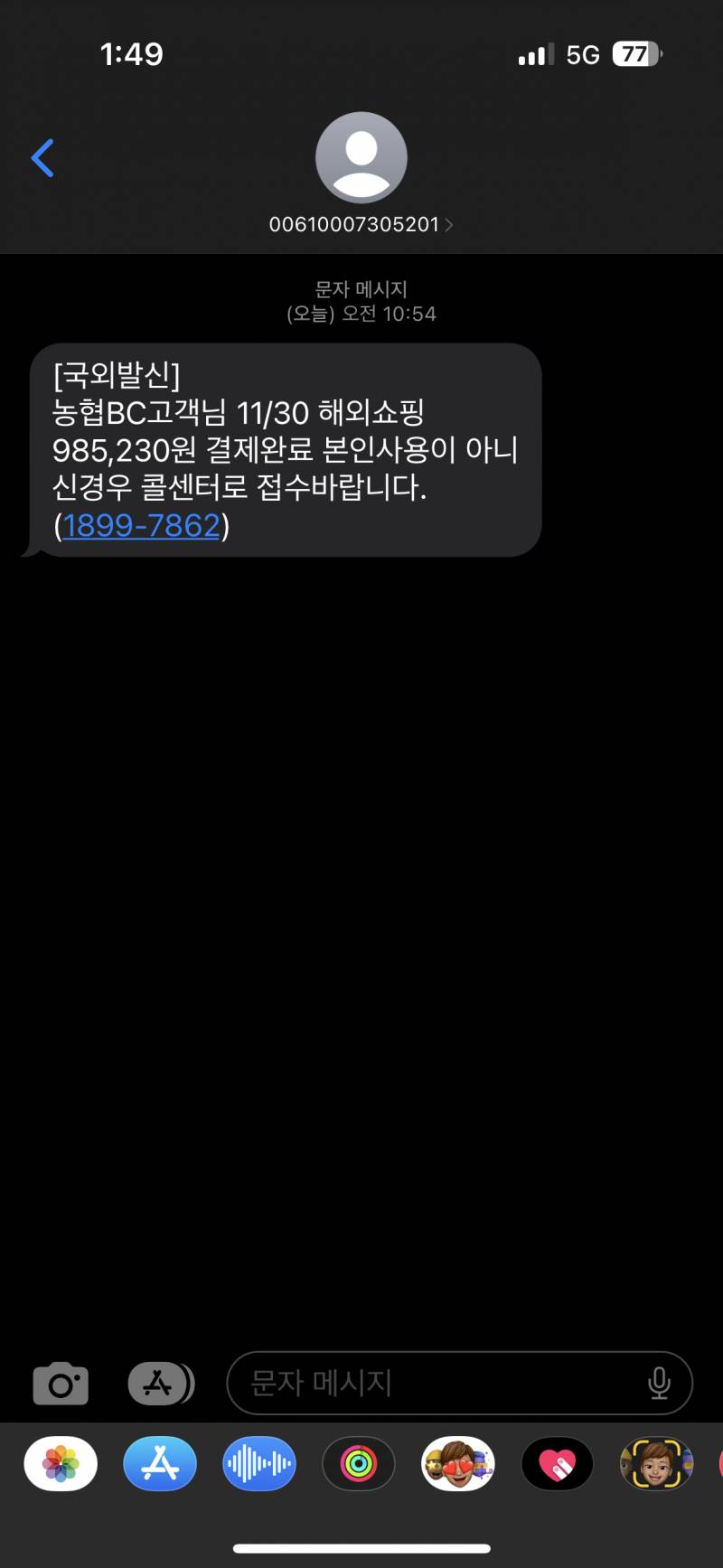Tap the contact avatar at the top
Screen dimensions: 723x1568
(361, 157)
